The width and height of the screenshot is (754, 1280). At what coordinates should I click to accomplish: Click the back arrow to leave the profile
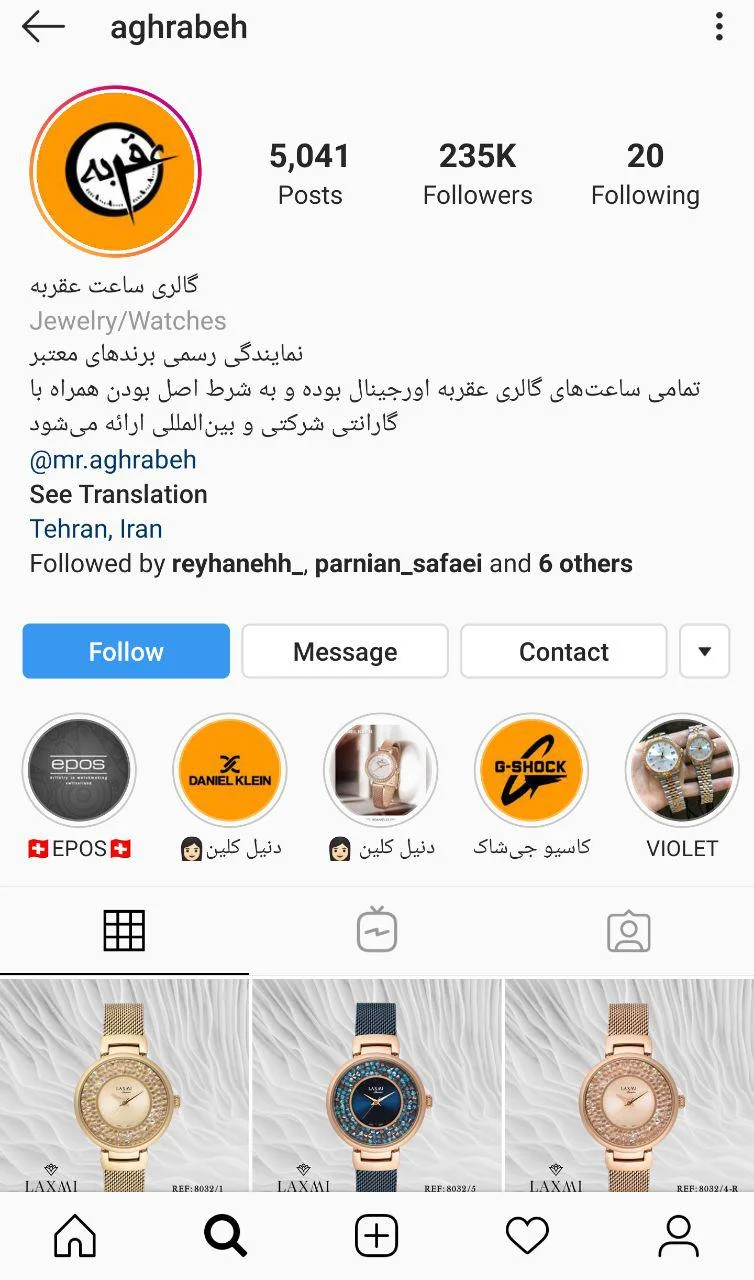click(x=41, y=27)
